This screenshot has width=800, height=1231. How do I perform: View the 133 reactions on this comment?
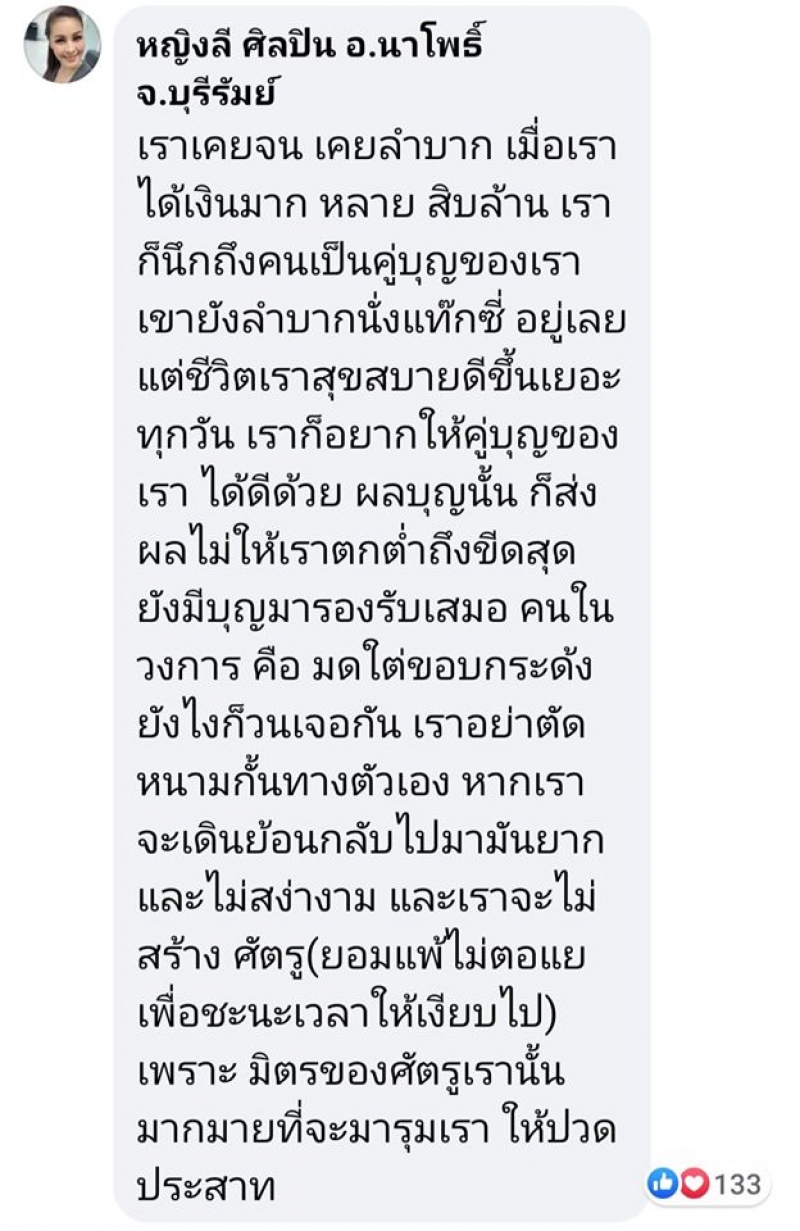coord(704,1185)
